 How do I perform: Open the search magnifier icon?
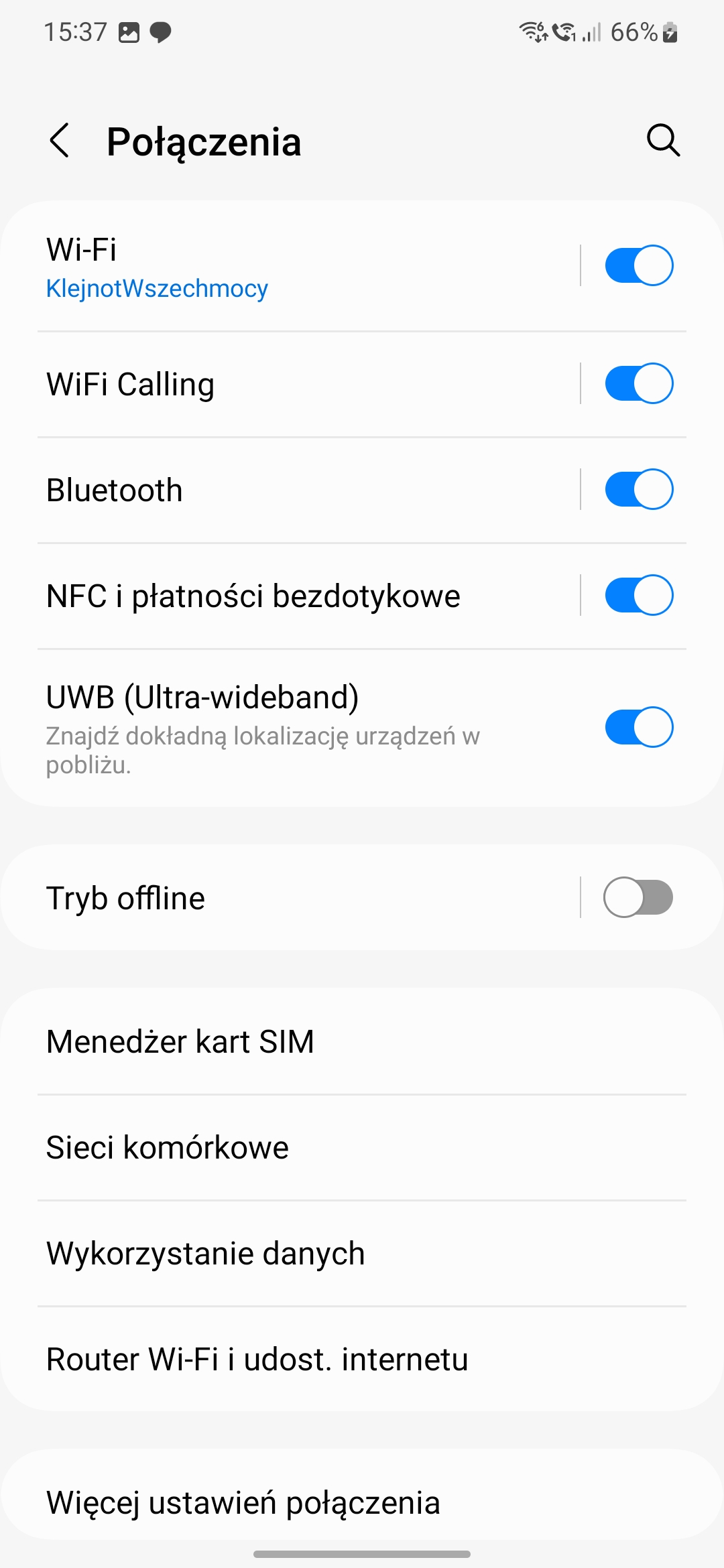click(663, 141)
